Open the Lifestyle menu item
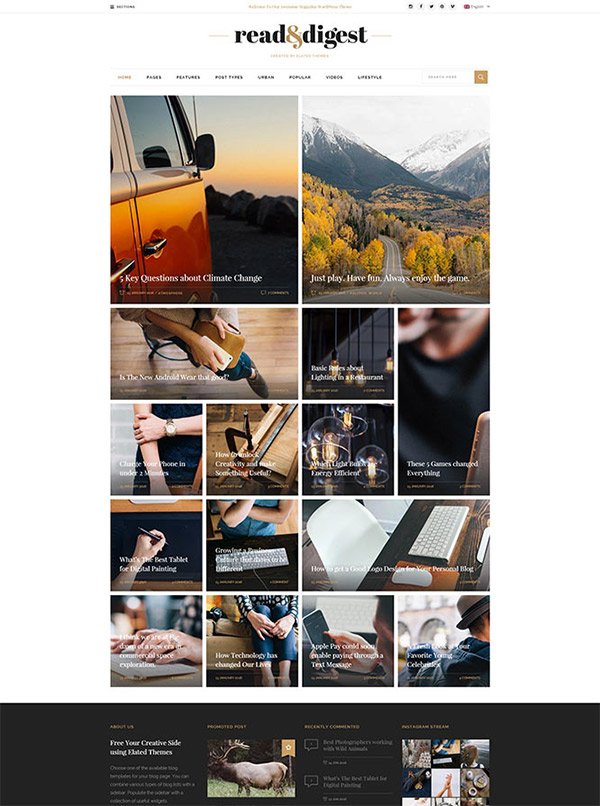 [x=370, y=77]
